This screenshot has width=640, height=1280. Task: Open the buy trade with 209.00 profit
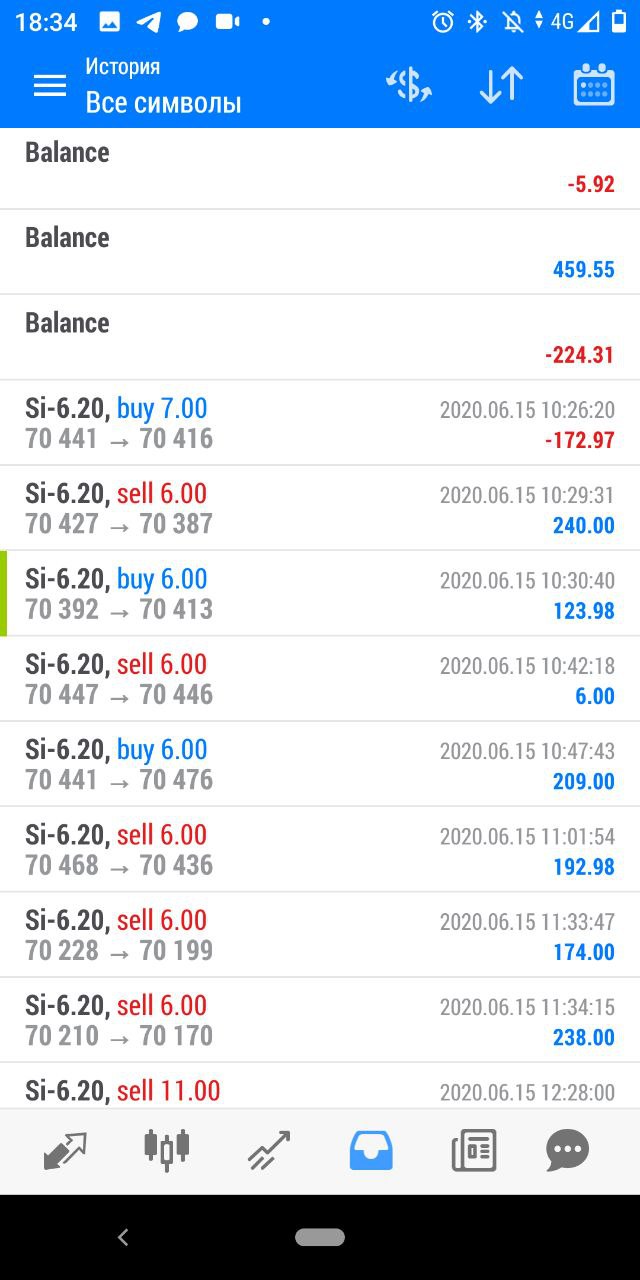click(320, 764)
